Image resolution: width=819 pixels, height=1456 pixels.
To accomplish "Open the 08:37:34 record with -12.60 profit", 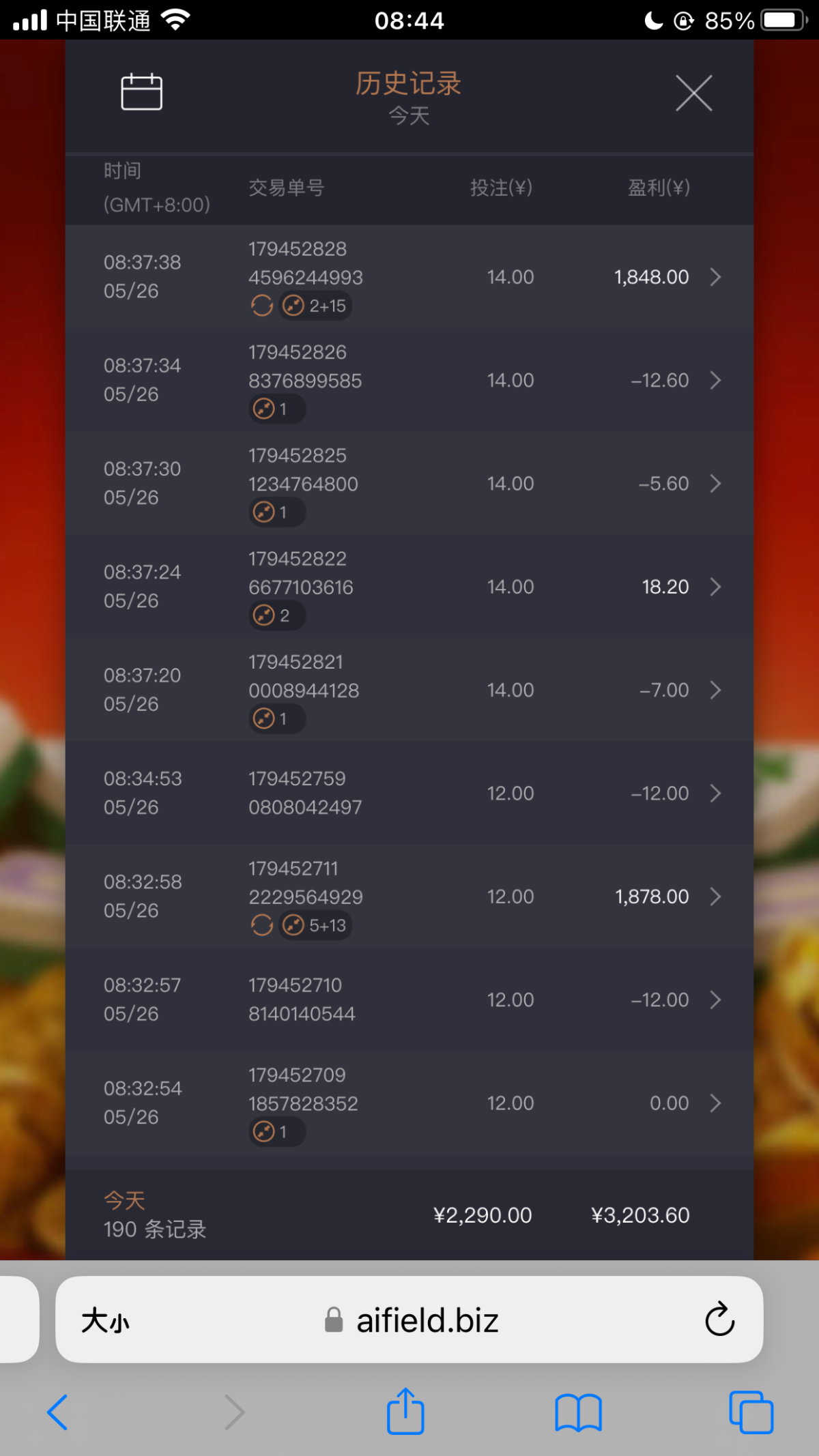I will pyautogui.click(x=409, y=380).
